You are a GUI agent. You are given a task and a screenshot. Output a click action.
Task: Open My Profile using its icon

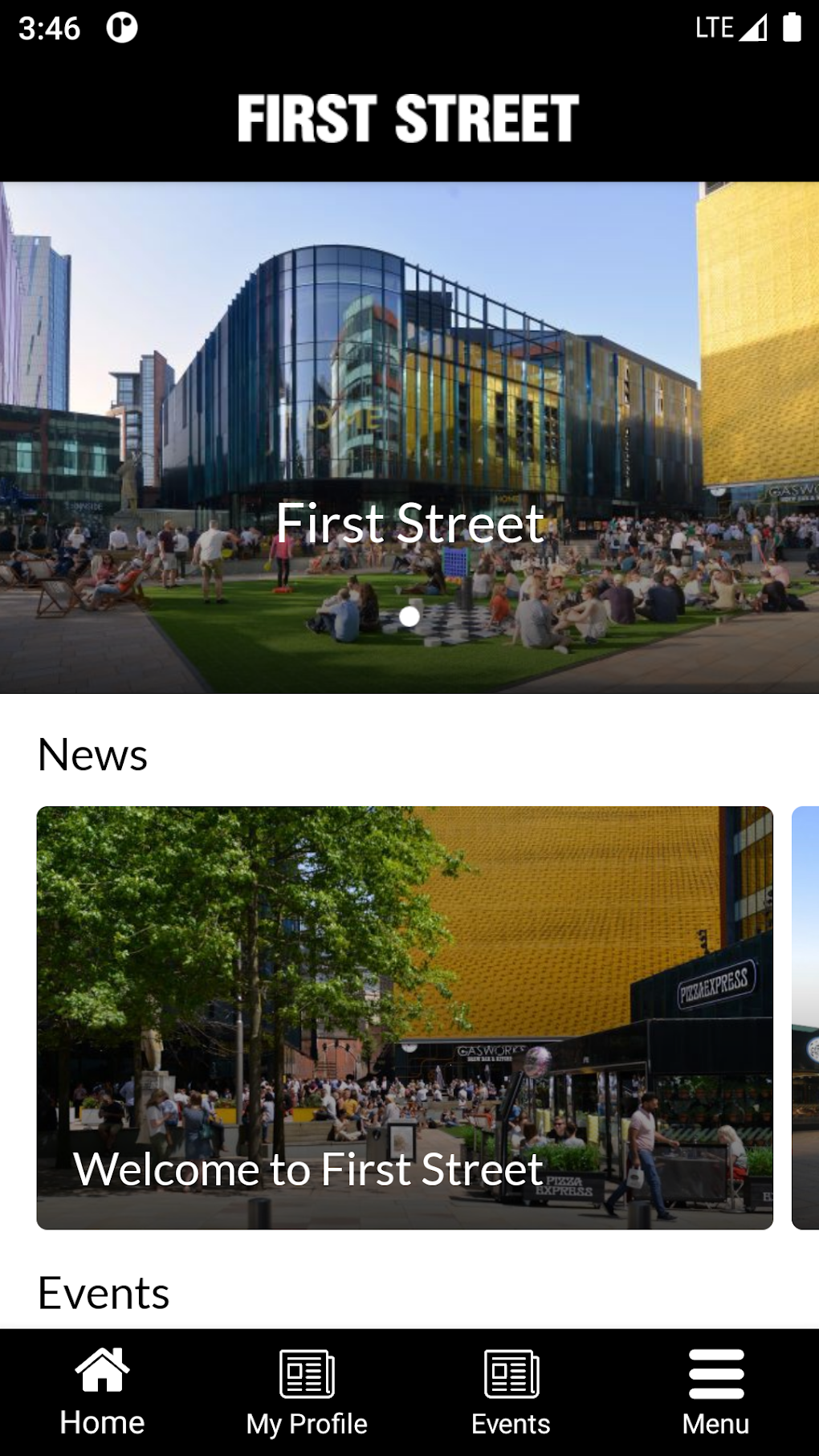308,1373
